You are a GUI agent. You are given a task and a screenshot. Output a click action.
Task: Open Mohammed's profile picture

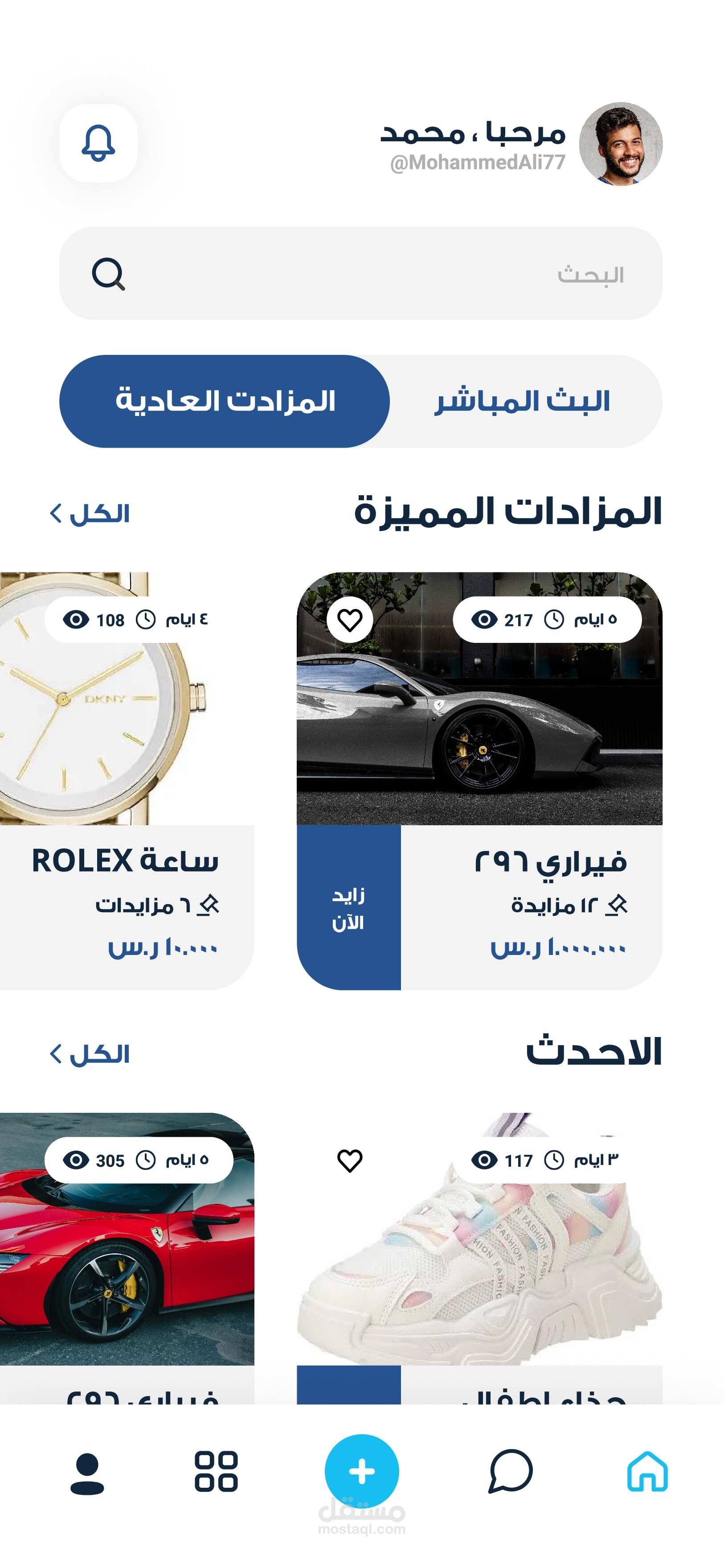620,144
